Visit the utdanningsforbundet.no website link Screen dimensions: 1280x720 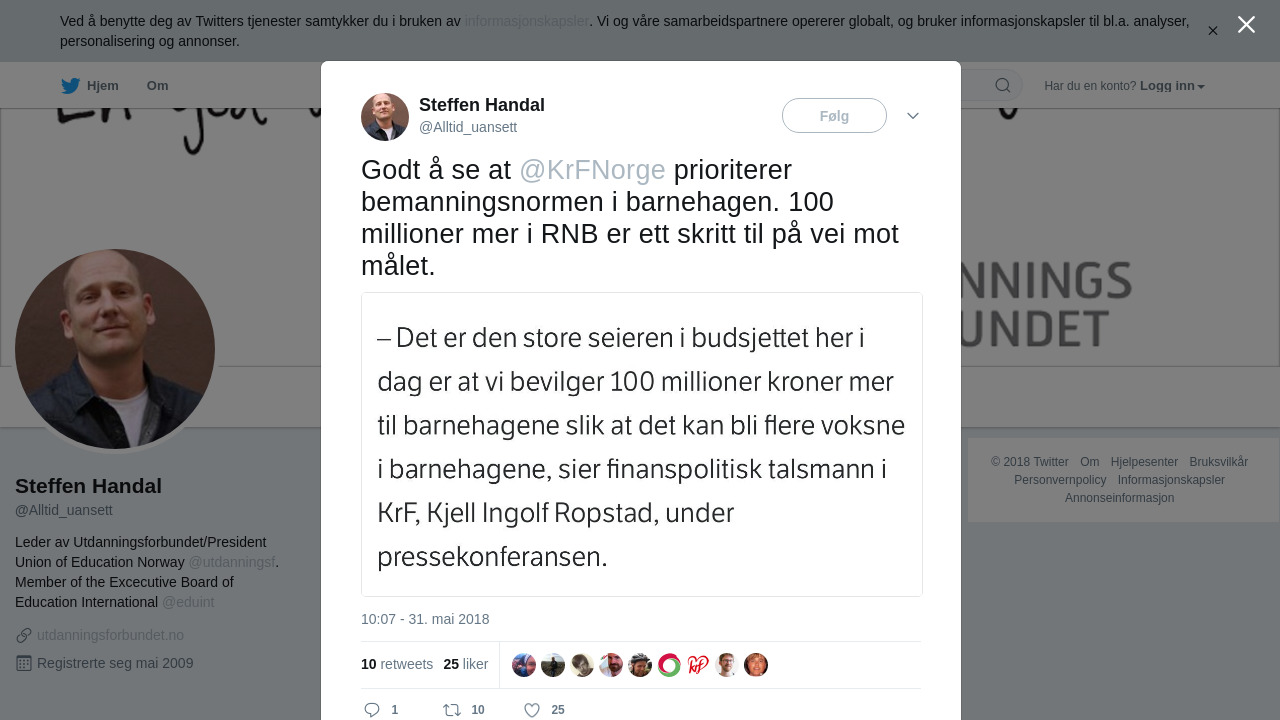click(110, 635)
